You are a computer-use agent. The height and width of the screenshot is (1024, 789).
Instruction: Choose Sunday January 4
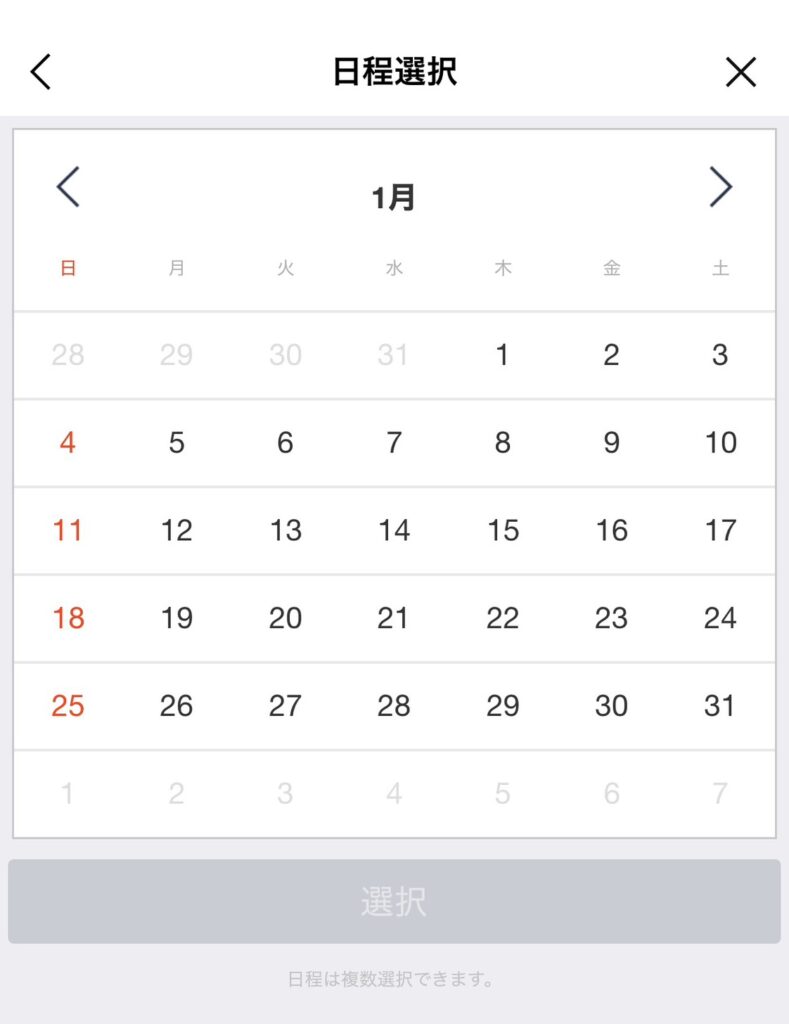[x=67, y=443]
